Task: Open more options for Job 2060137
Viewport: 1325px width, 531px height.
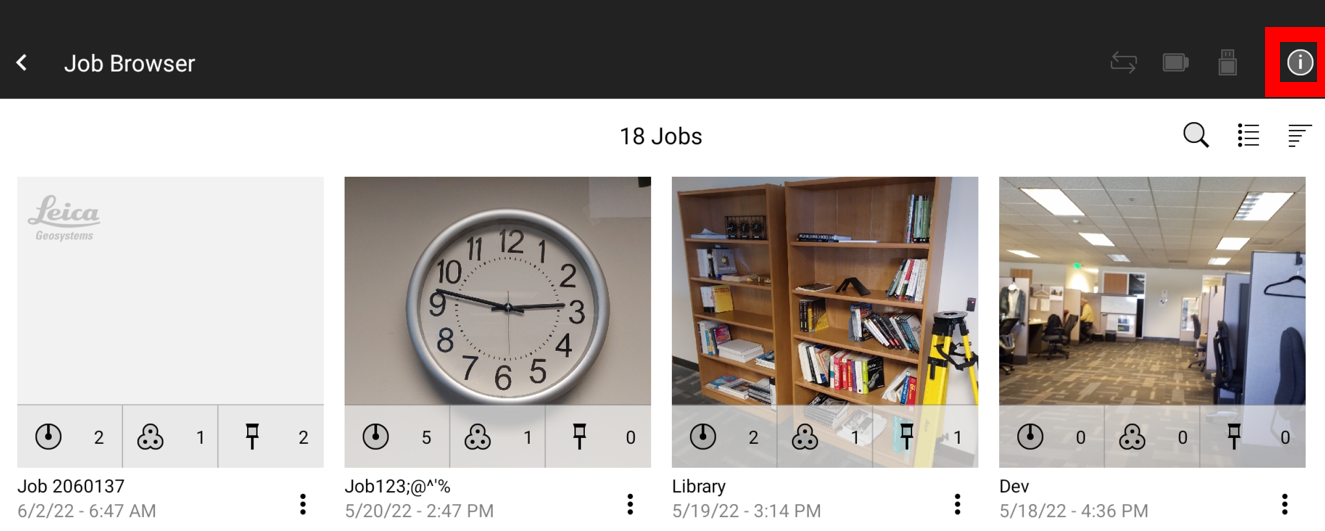Action: pos(303,504)
